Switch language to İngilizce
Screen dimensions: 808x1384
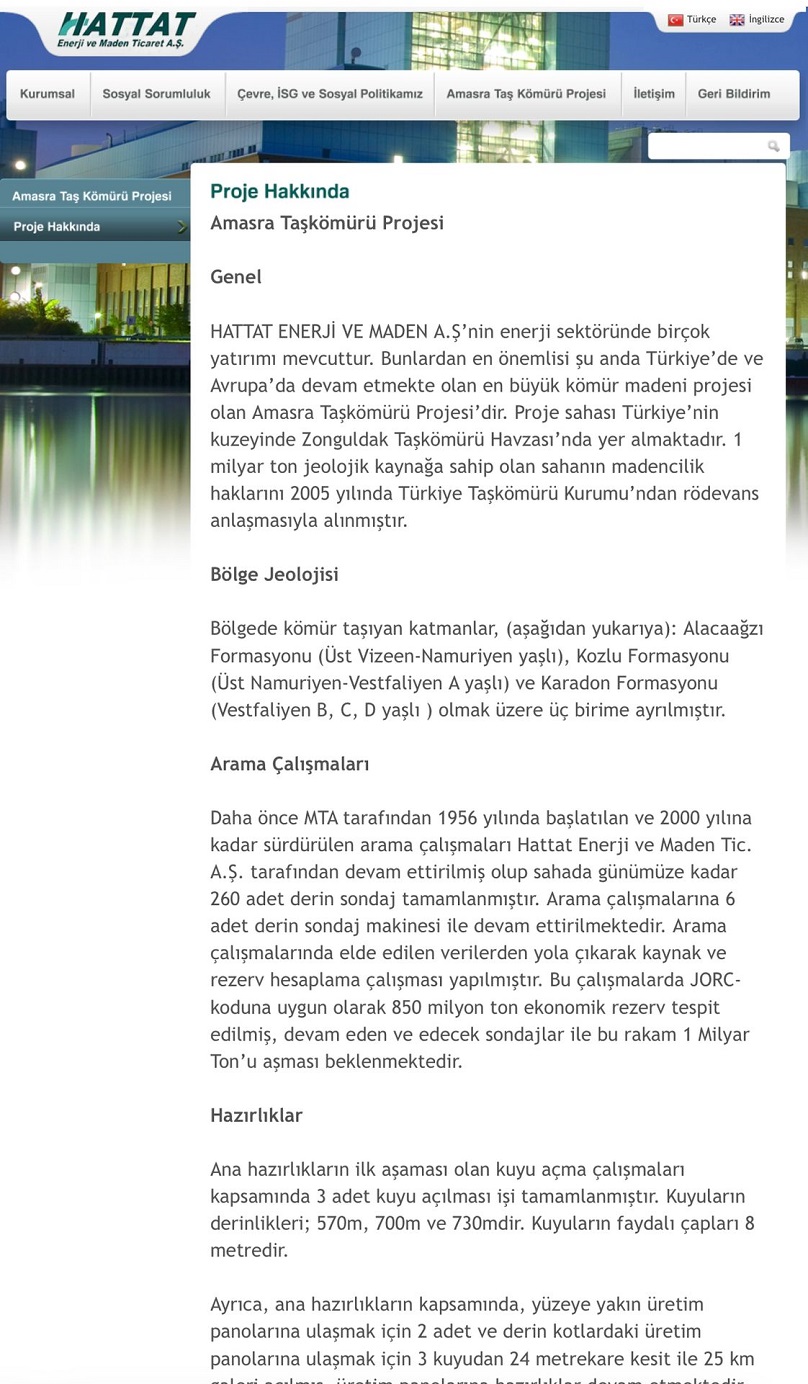tap(757, 20)
